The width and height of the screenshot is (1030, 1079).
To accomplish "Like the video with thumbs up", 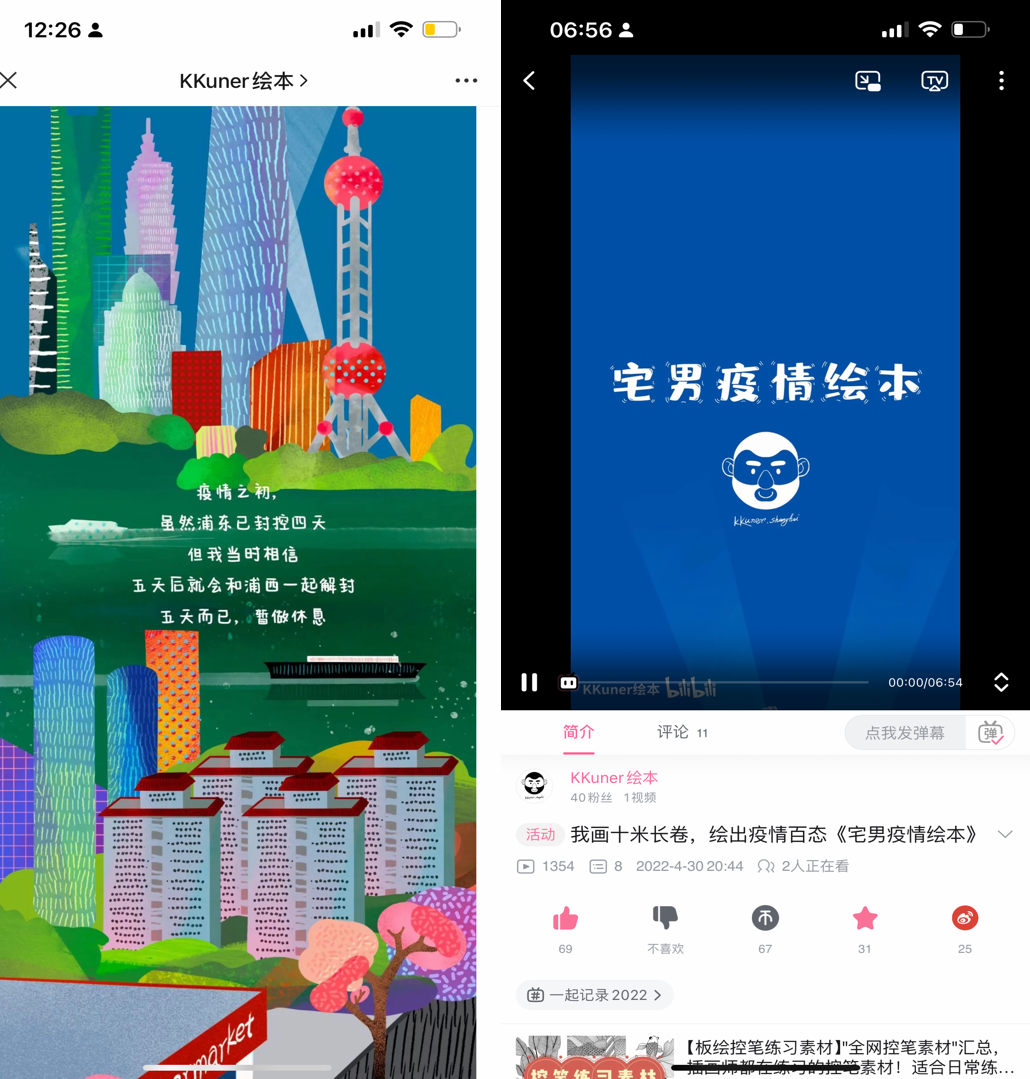I will point(565,918).
